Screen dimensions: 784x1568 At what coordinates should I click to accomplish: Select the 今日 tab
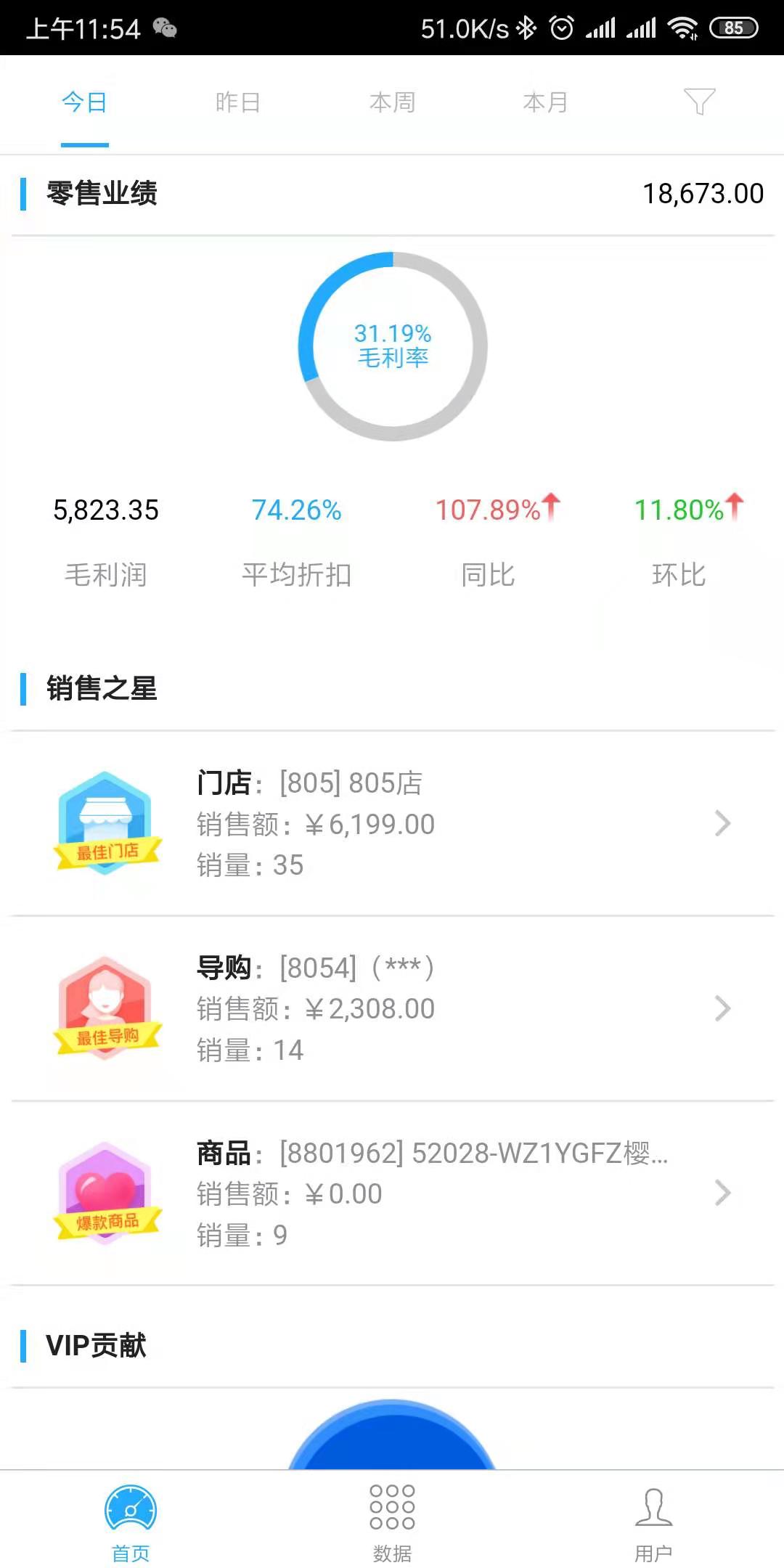pyautogui.click(x=84, y=102)
